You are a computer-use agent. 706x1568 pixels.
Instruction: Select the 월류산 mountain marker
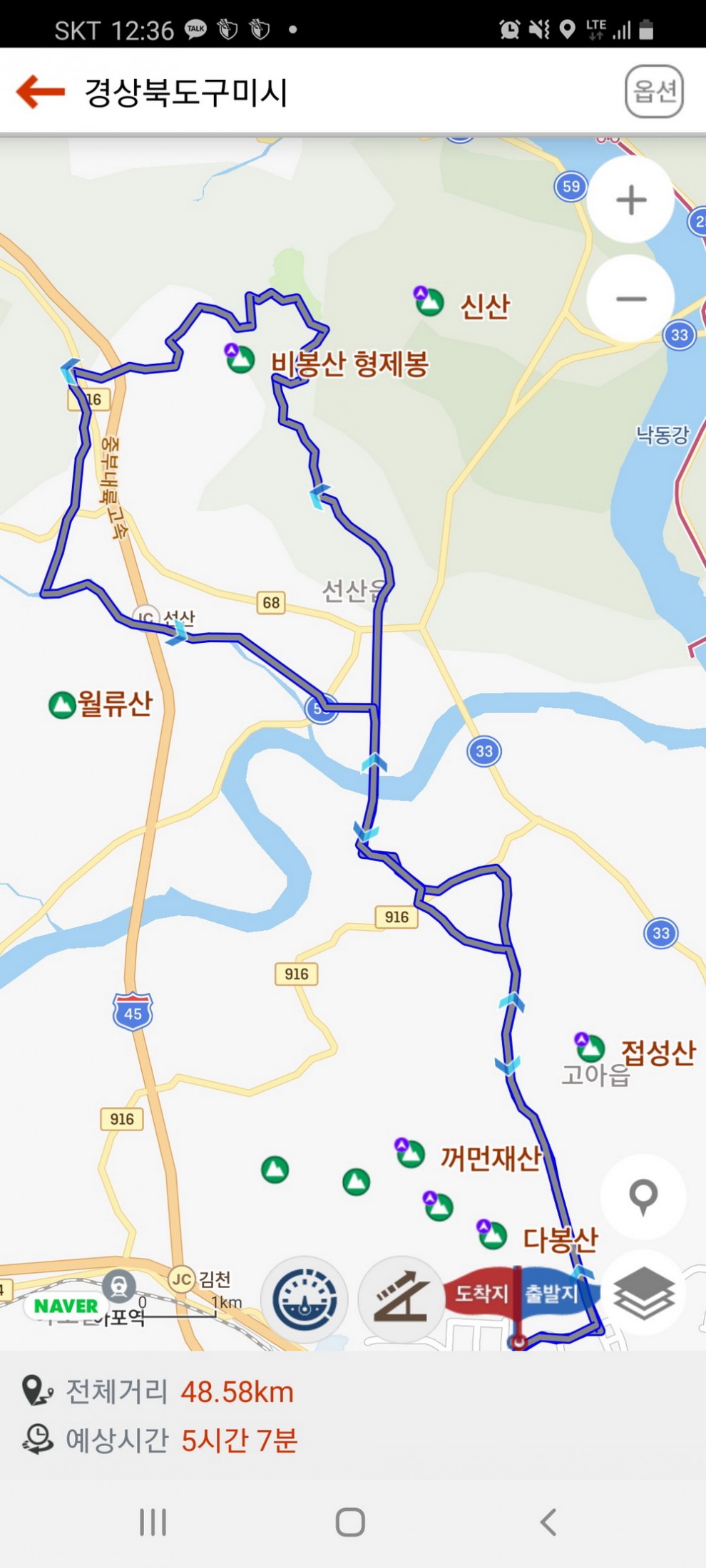click(62, 705)
